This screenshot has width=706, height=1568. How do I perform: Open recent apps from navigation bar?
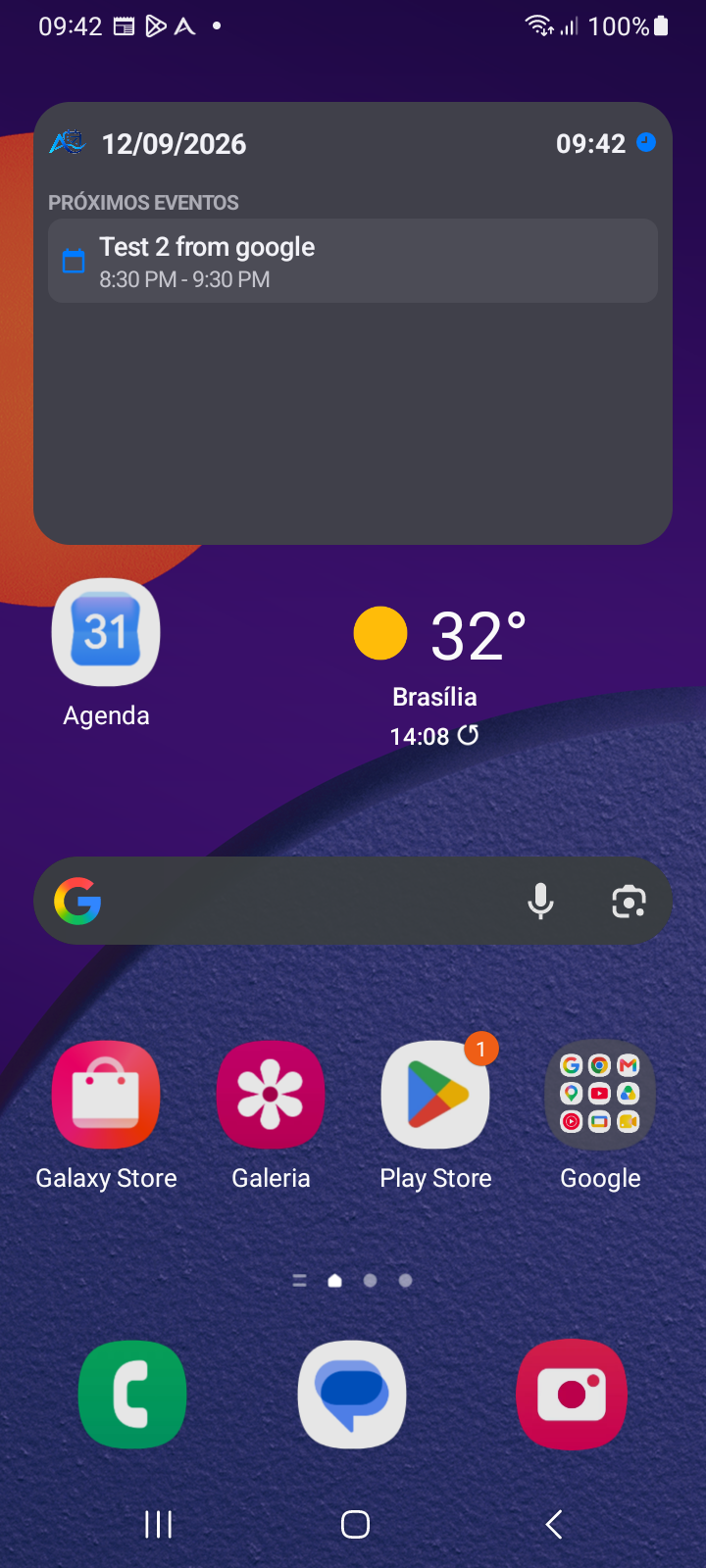159,1524
